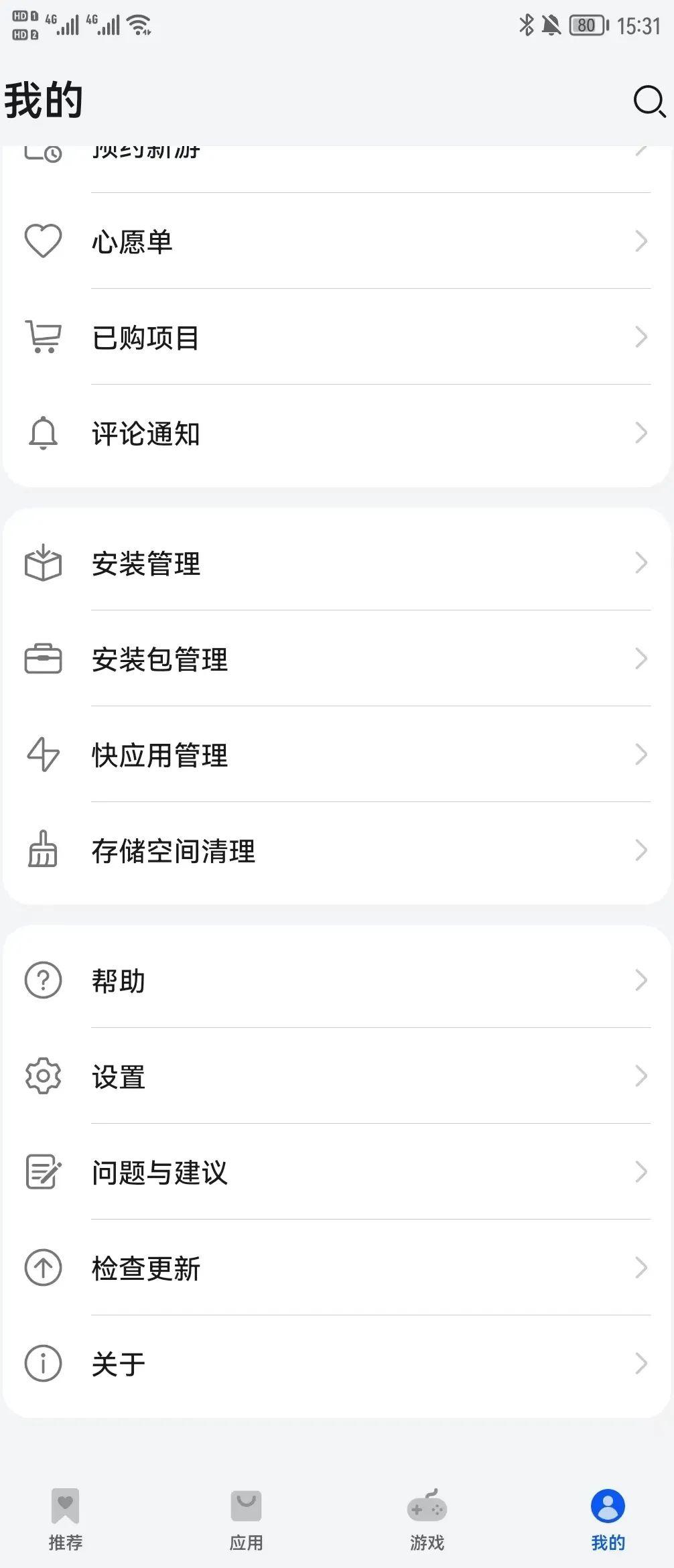This screenshot has height=1568, width=674.
Task: Open the 心愿单 wishlist row
Action: [x=336, y=241]
